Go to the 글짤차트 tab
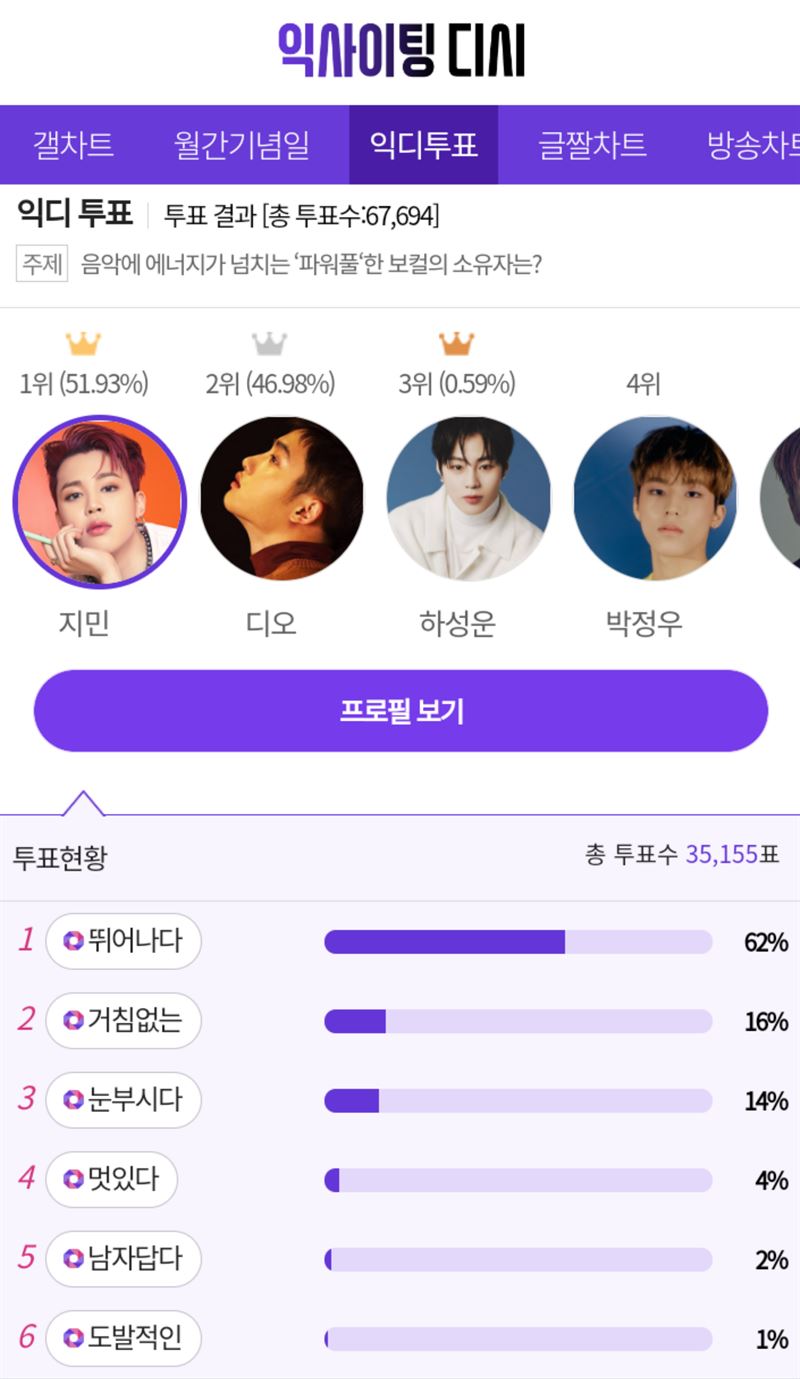Viewport: 800px width, 1379px height. click(x=592, y=145)
